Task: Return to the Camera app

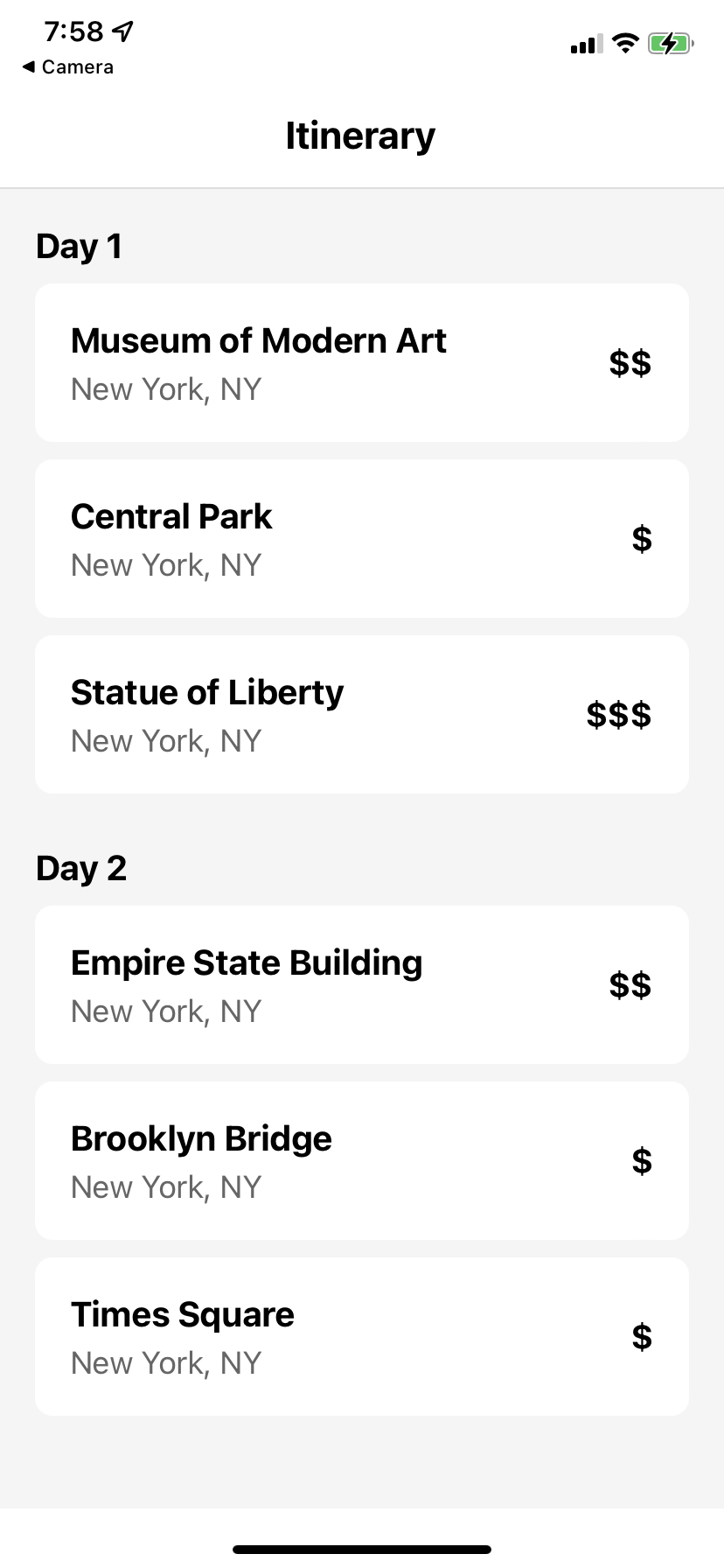Action: coord(68,67)
